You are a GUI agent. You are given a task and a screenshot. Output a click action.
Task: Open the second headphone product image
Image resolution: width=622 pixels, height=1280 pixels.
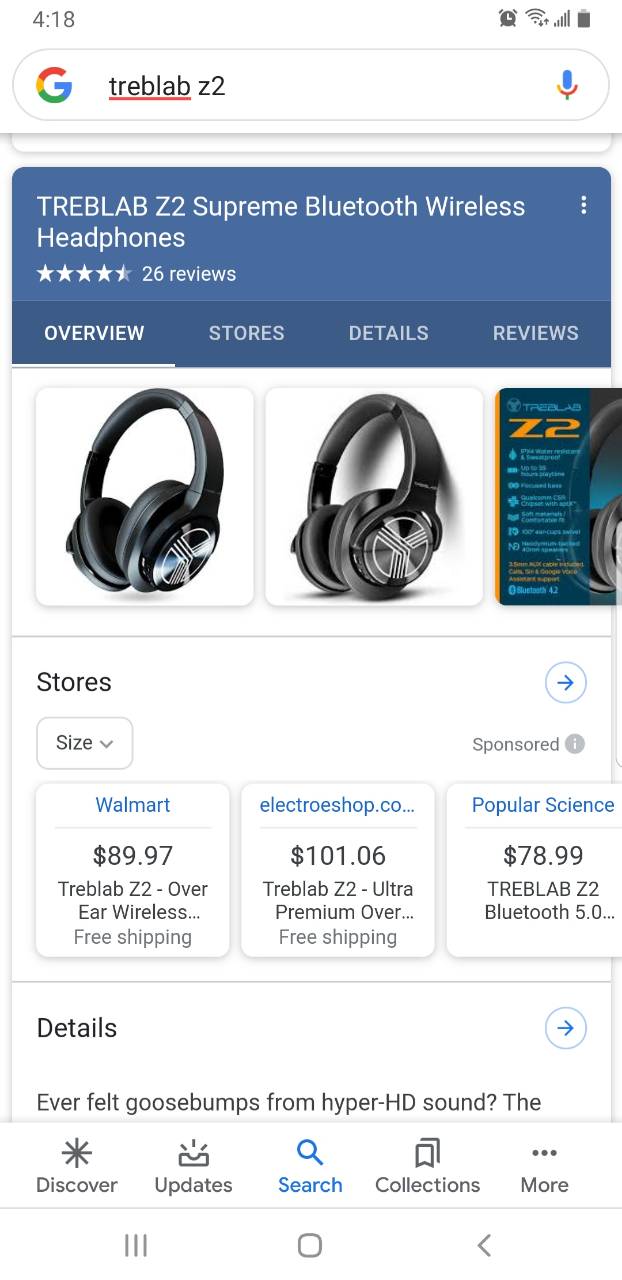(x=374, y=496)
